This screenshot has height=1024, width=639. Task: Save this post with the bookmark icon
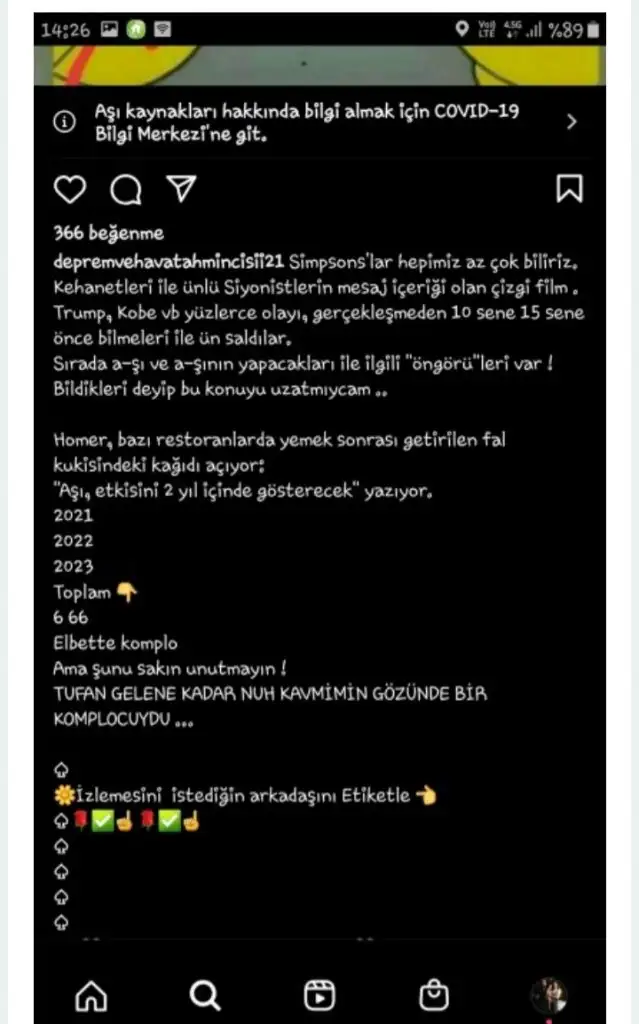click(569, 189)
